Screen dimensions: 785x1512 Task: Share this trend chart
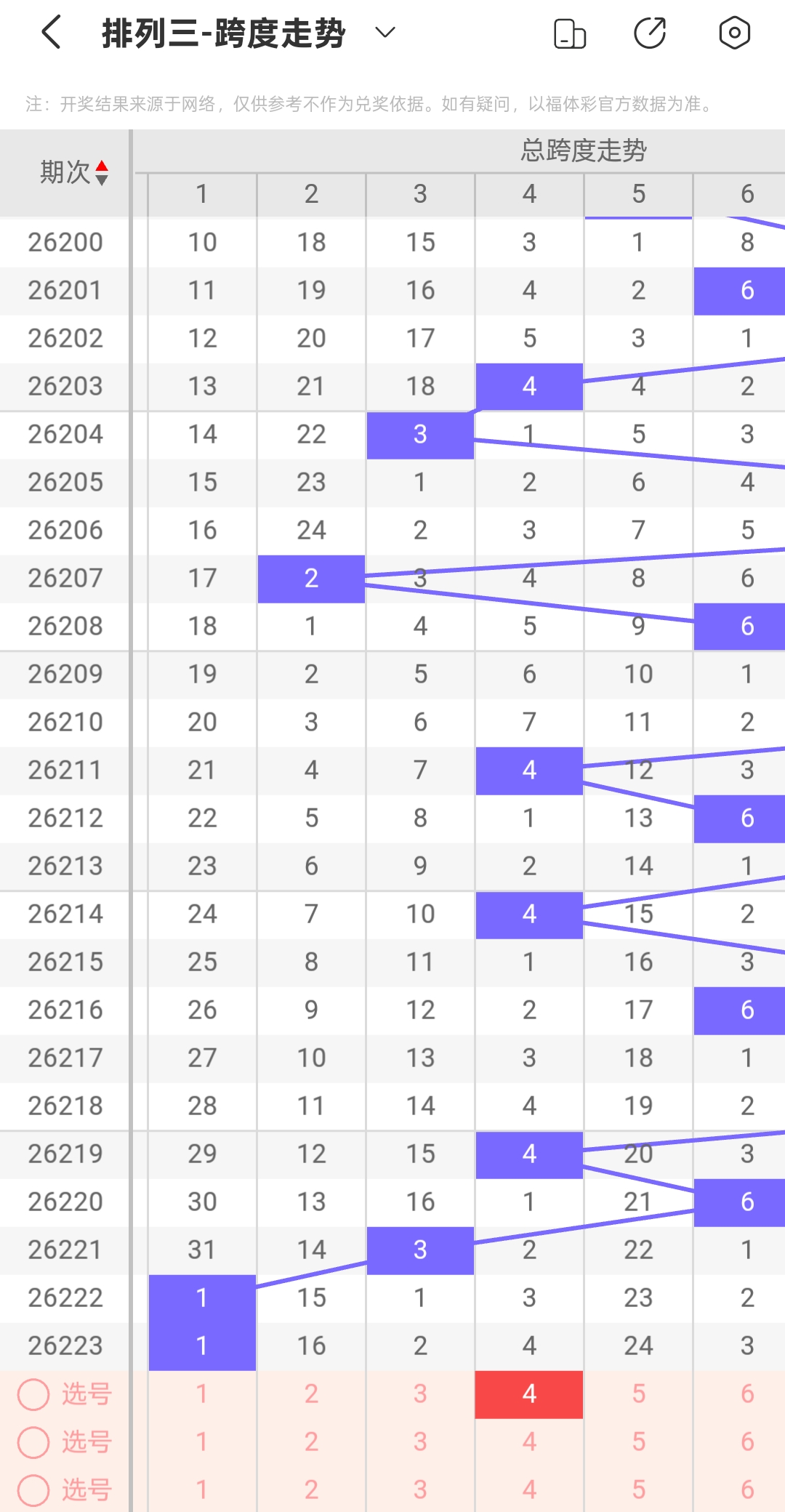click(650, 33)
